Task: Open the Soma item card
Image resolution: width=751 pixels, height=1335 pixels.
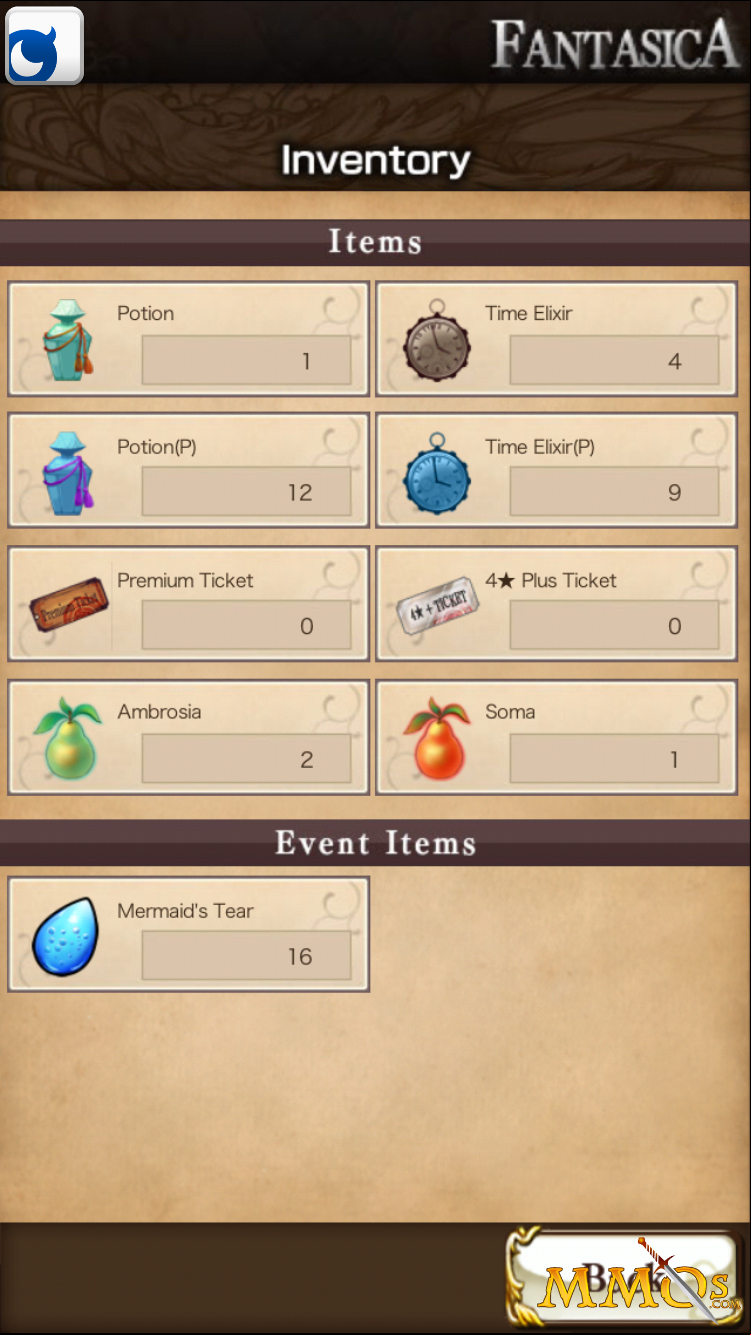Action: pos(557,737)
